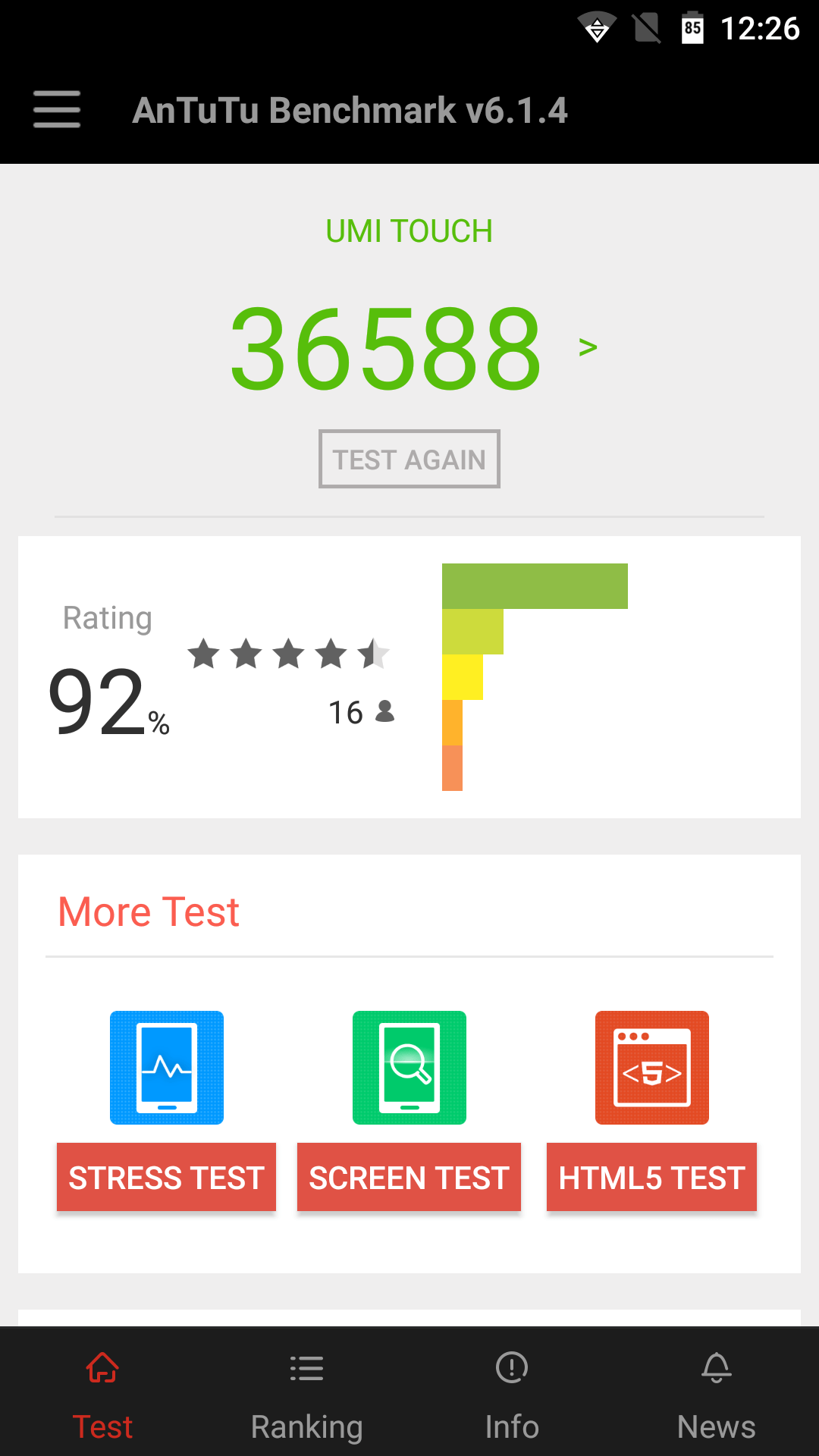
Task: Open the News tab
Action: tap(717, 1395)
